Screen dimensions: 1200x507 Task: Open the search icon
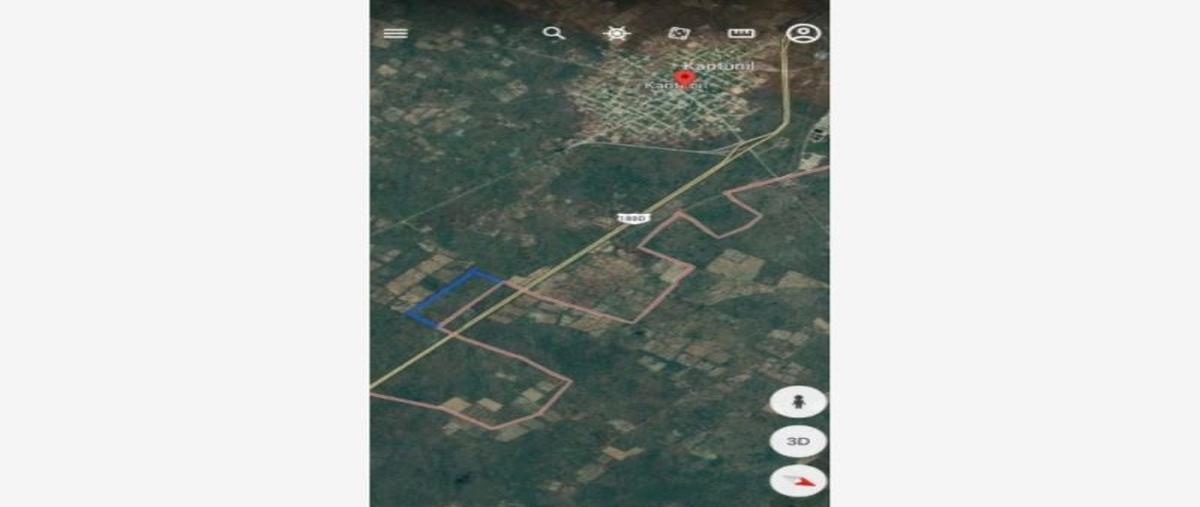tap(553, 33)
